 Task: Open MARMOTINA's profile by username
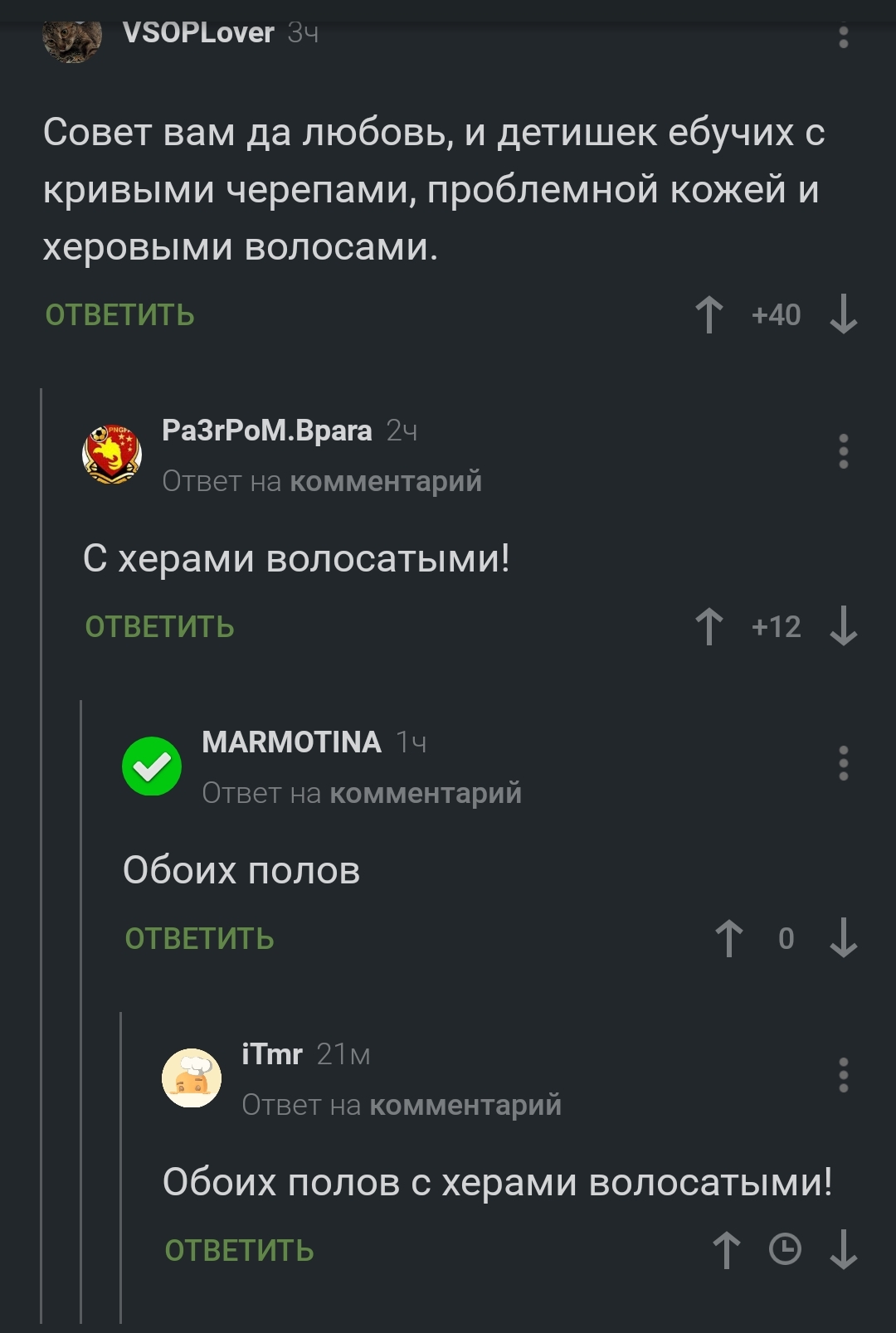[291, 742]
